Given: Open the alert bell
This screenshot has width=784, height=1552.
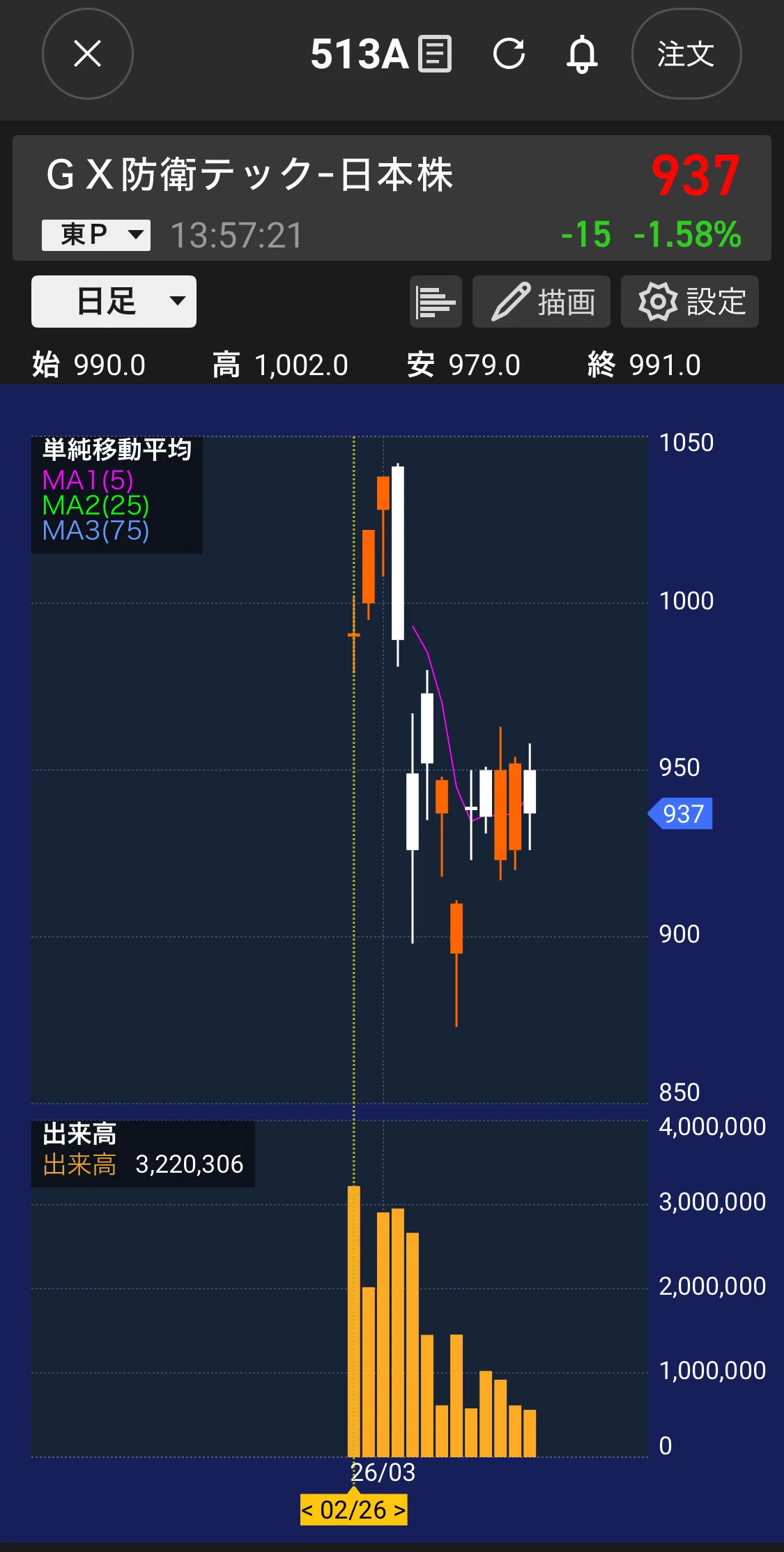Looking at the screenshot, I should pyautogui.click(x=582, y=54).
